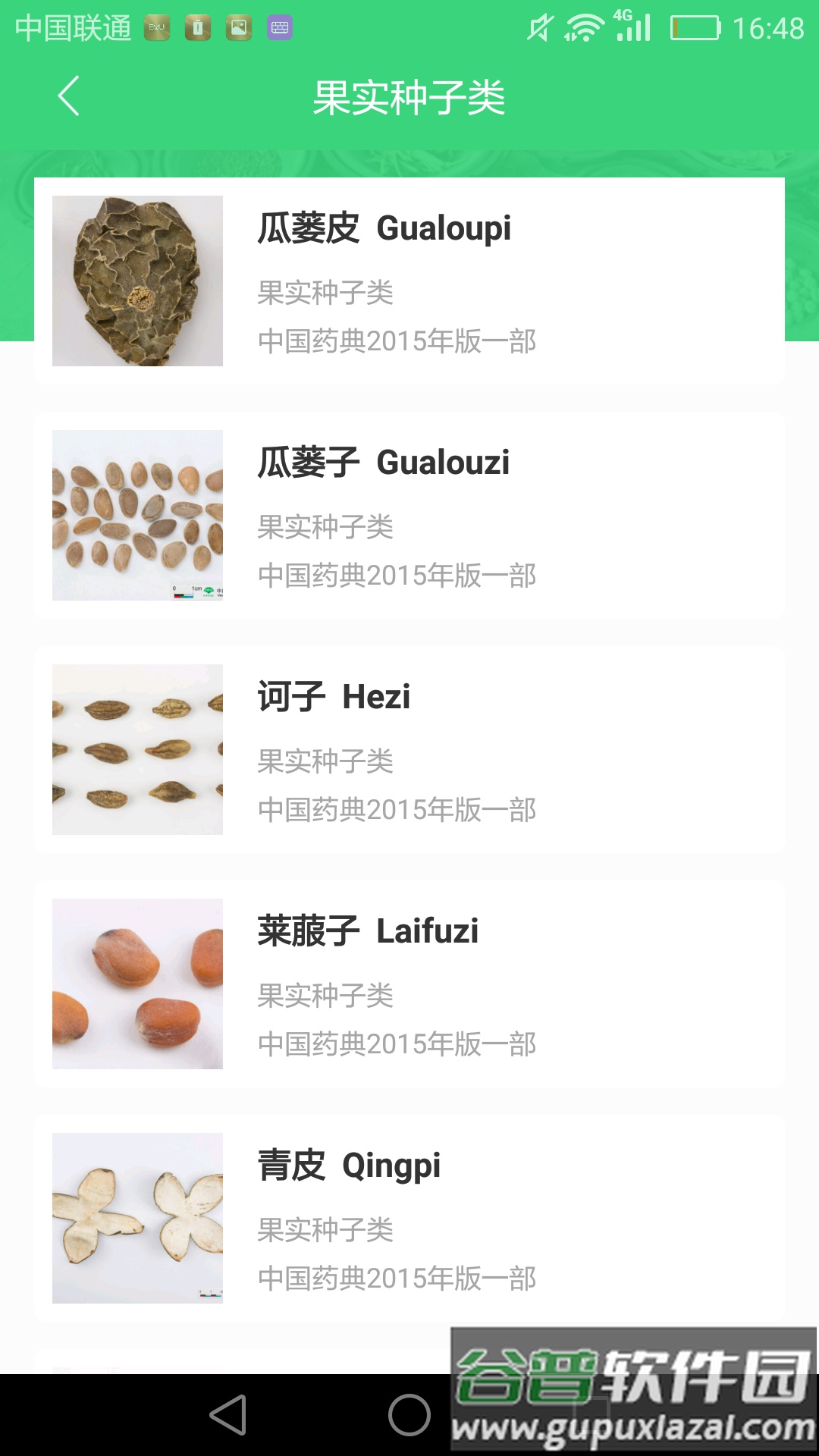This screenshot has height=1456, width=819.
Task: Go back from the 果实种子类 list
Action: 68,96
